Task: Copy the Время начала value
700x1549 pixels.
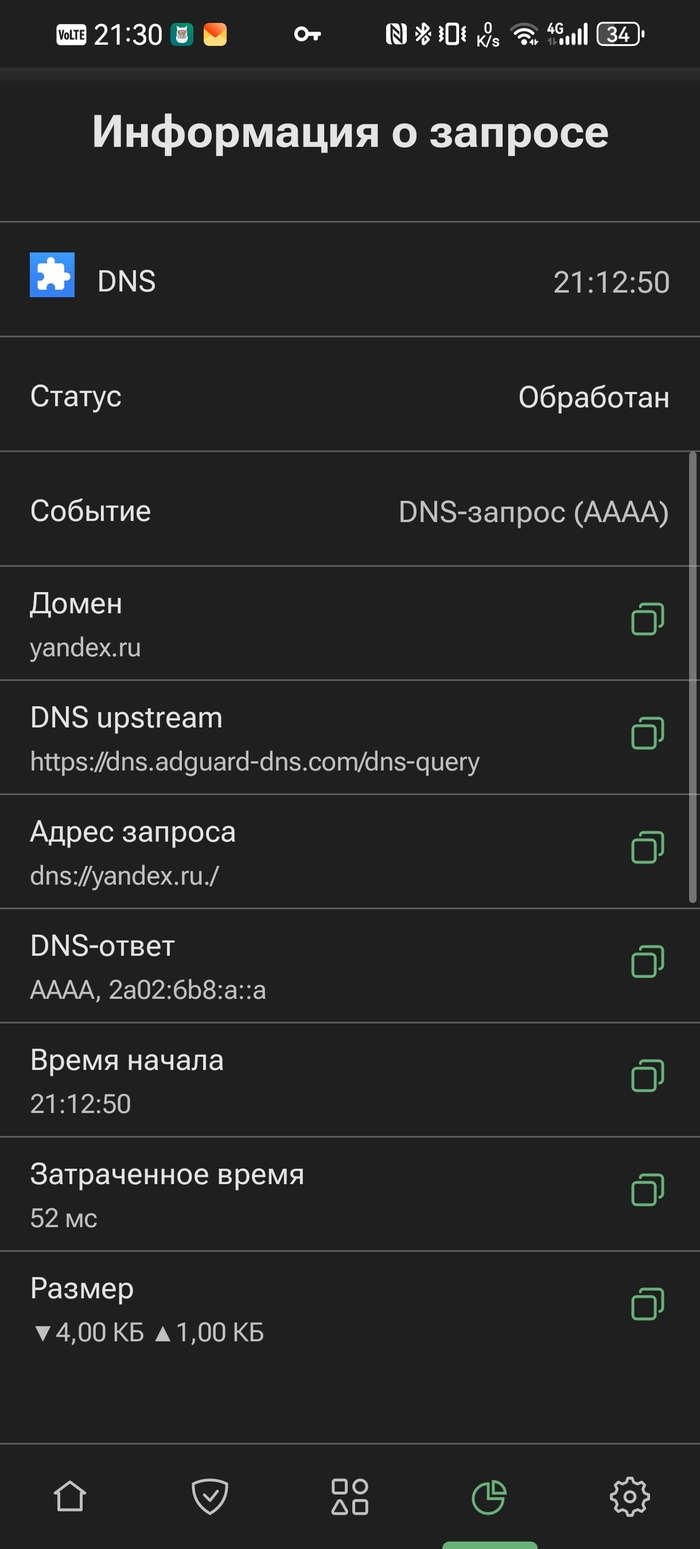Action: pyautogui.click(x=648, y=1075)
